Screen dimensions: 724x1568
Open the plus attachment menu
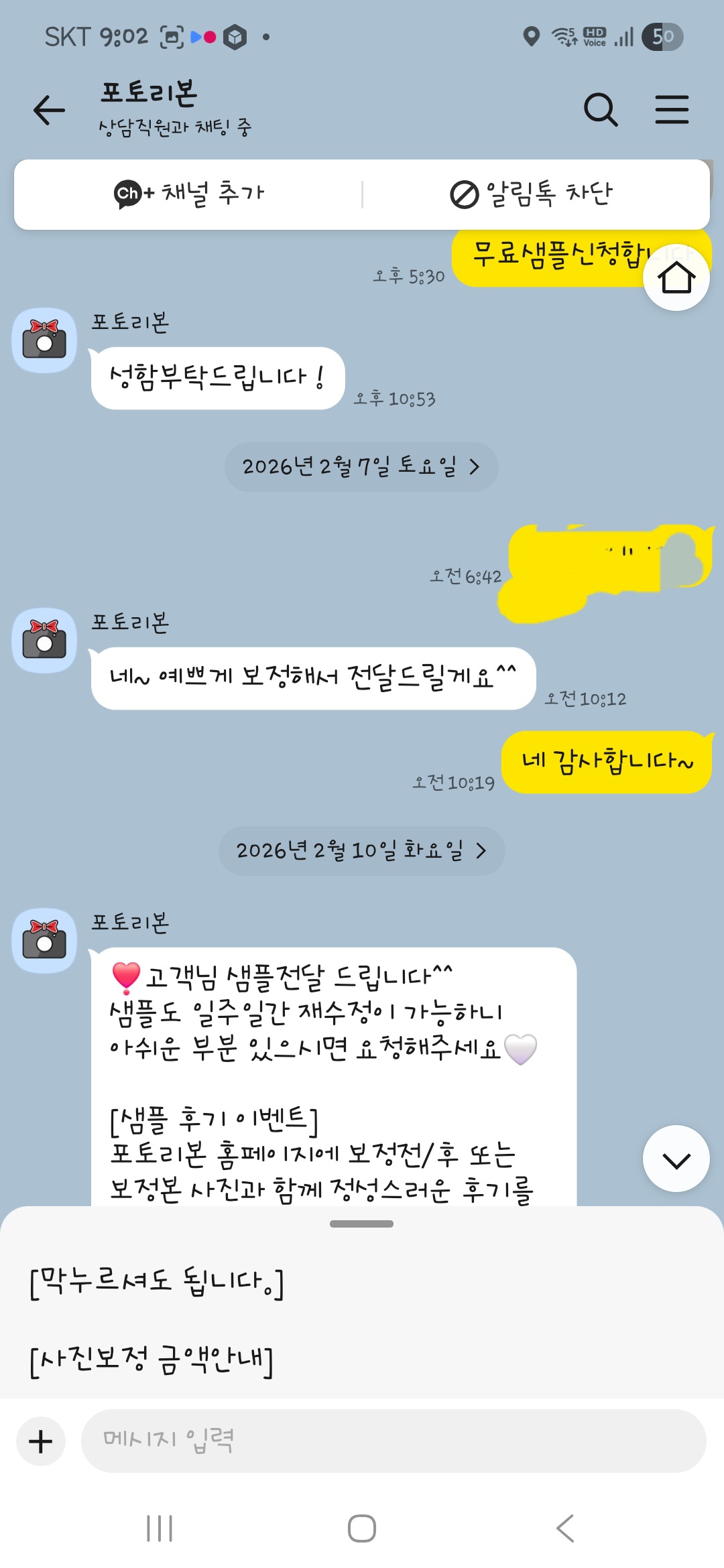pos(41,1441)
